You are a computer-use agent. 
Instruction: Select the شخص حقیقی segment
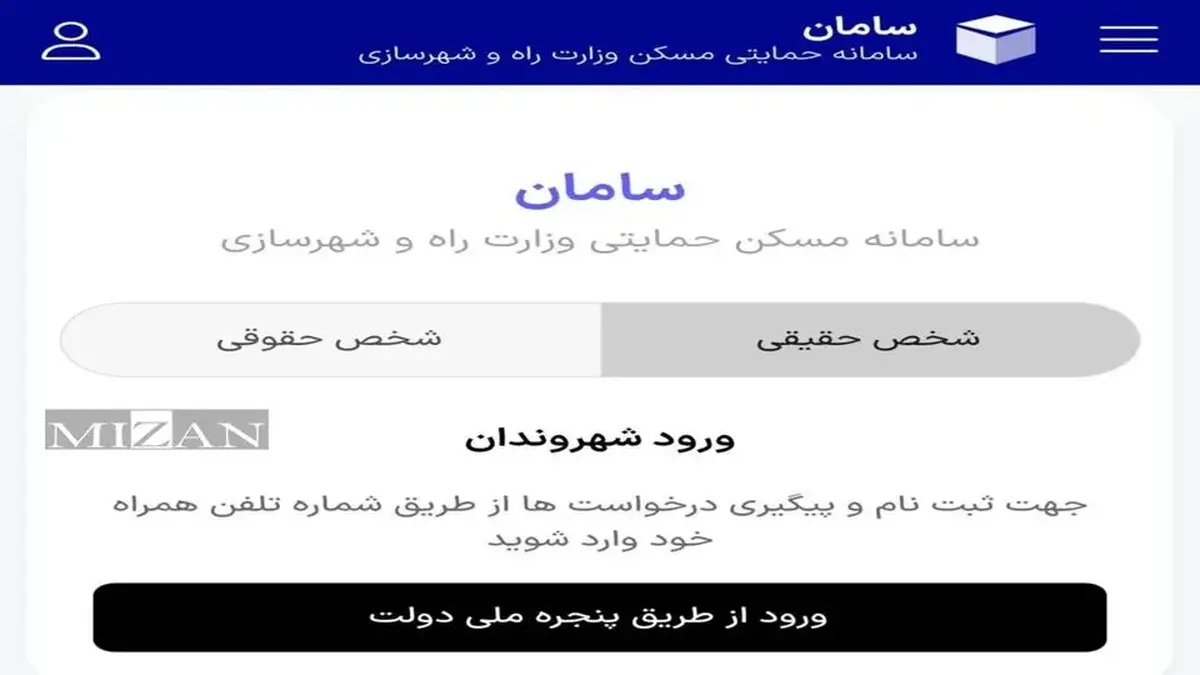click(x=869, y=339)
